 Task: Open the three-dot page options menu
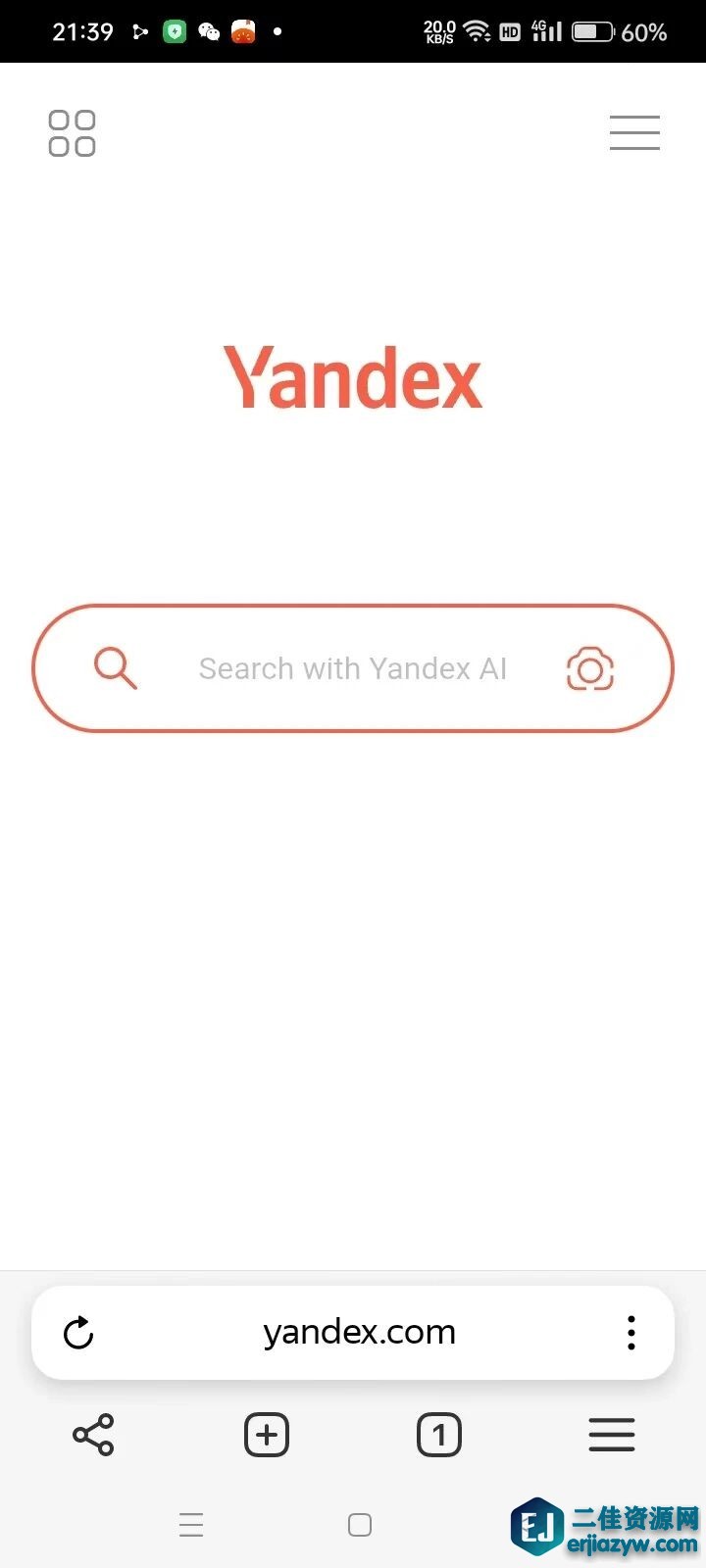coord(631,1333)
